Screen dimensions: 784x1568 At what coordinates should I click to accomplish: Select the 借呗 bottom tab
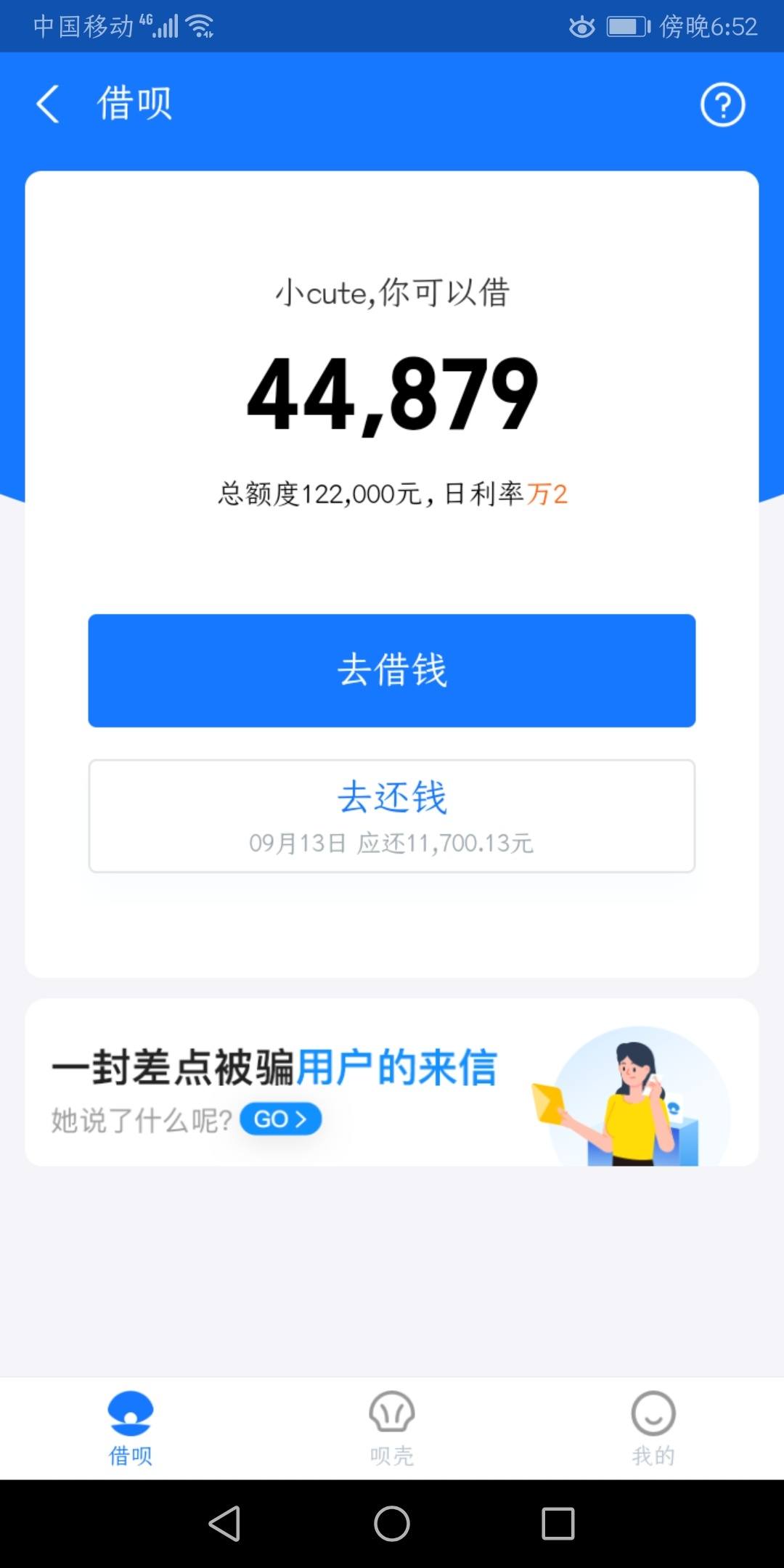(131, 1429)
